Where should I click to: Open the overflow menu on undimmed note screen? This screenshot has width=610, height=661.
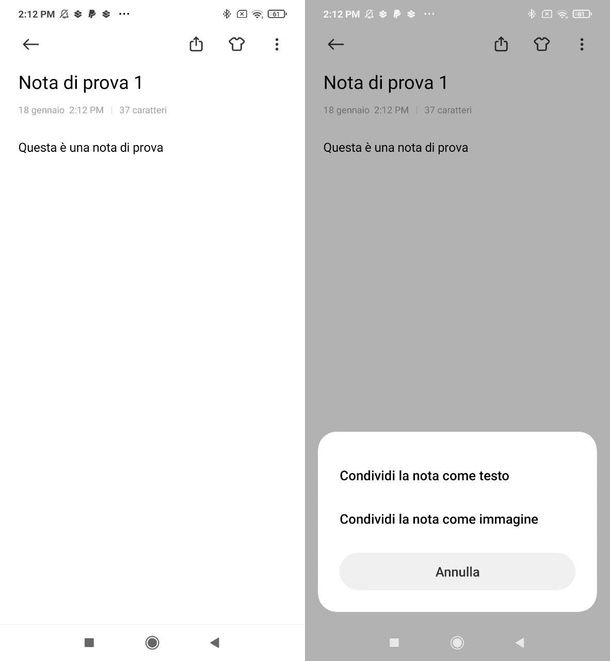[277, 44]
